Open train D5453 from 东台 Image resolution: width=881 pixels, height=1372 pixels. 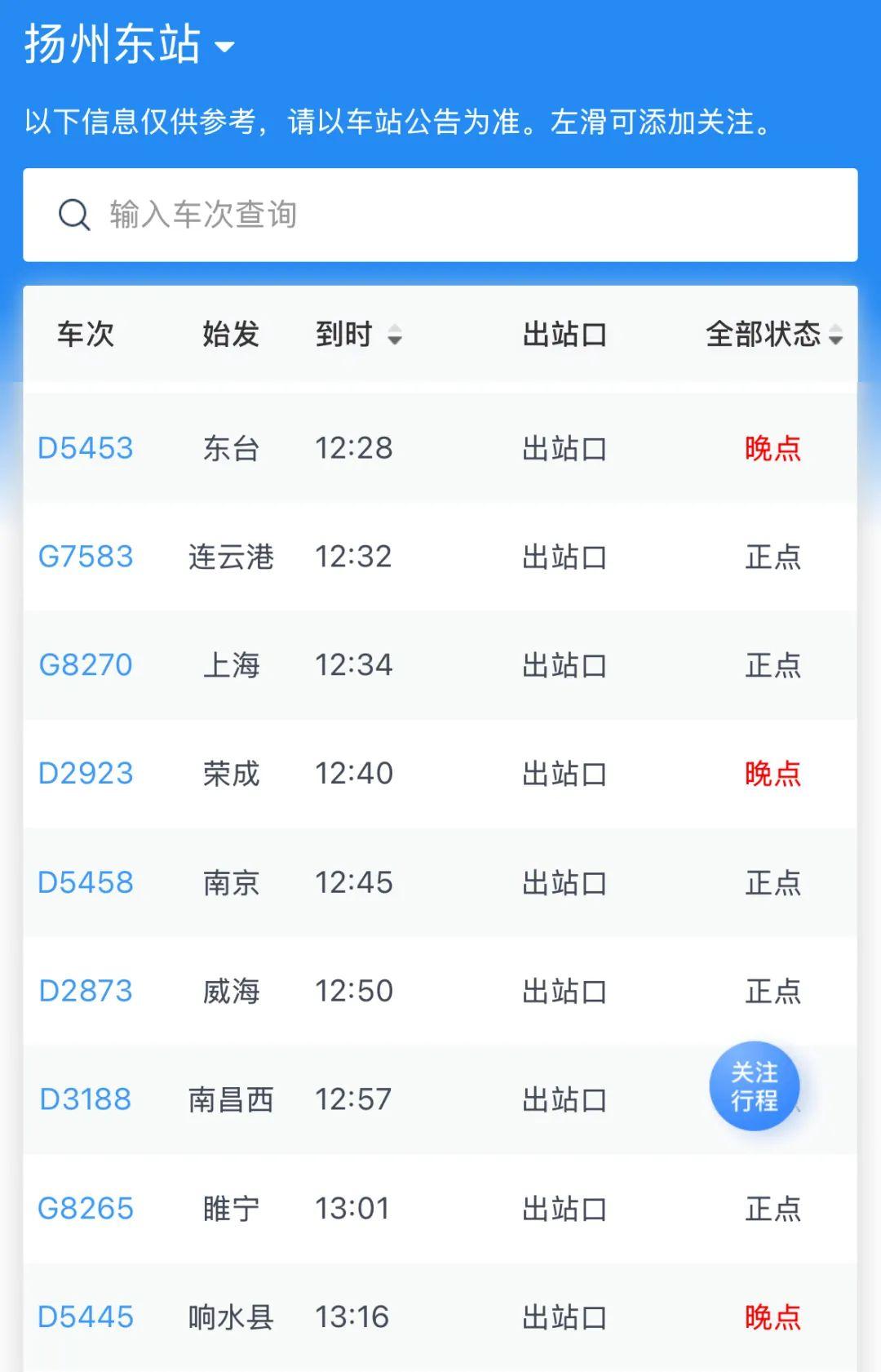coord(86,448)
